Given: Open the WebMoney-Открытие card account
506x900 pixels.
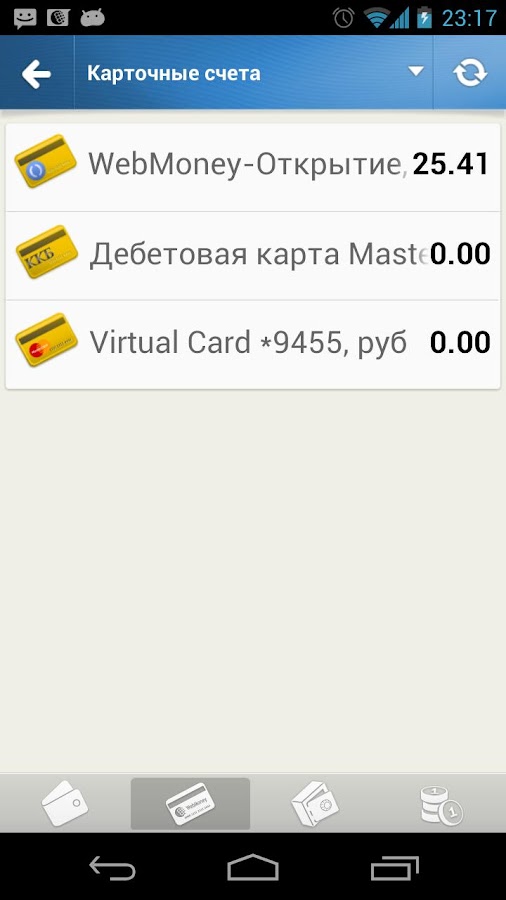Looking at the screenshot, I should click(253, 167).
